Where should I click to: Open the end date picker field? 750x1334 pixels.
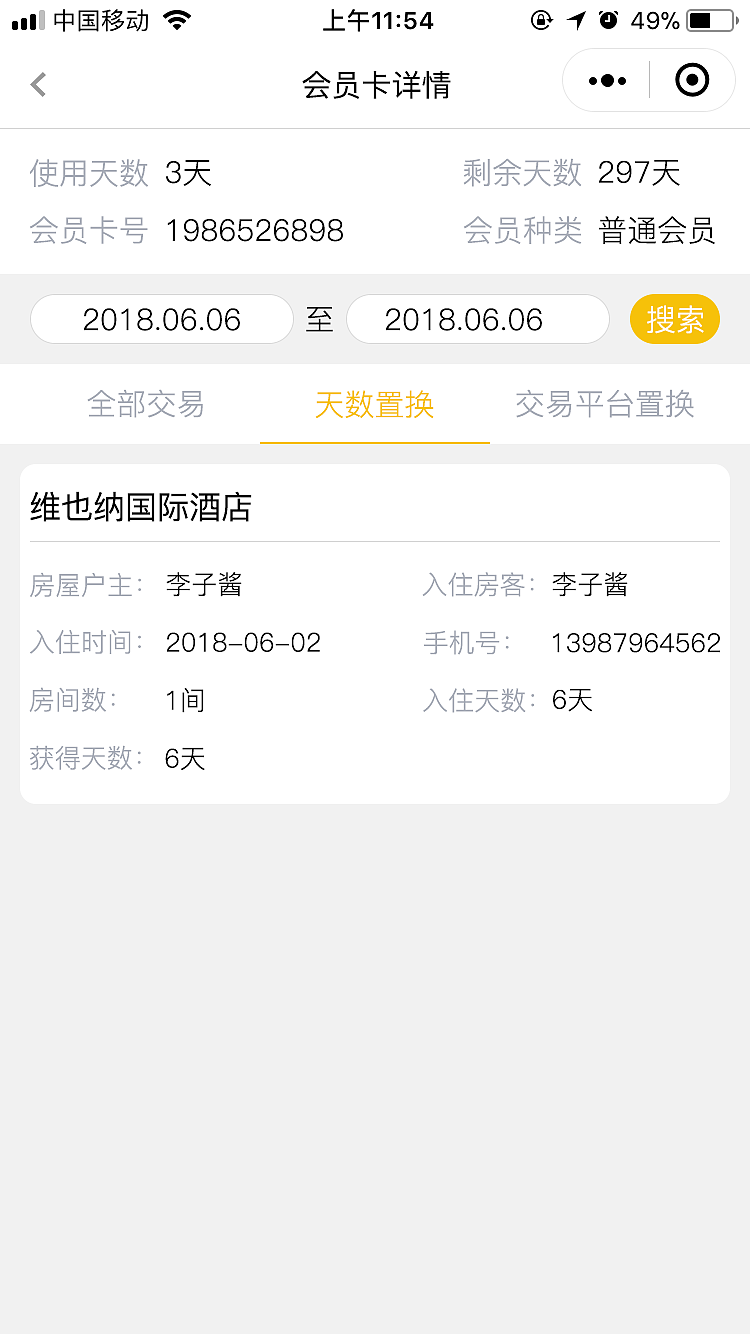478,319
